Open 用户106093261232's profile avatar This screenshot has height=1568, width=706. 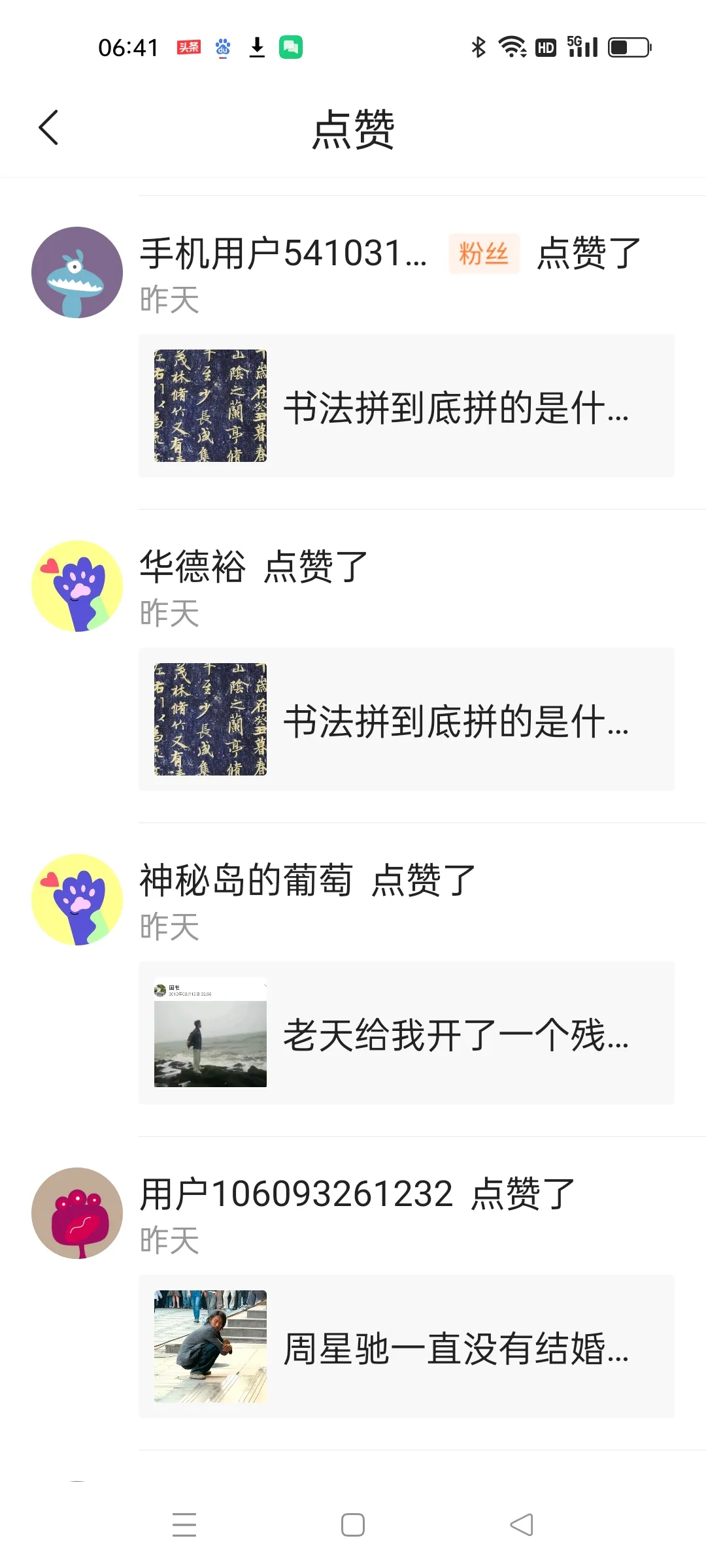(x=77, y=1213)
